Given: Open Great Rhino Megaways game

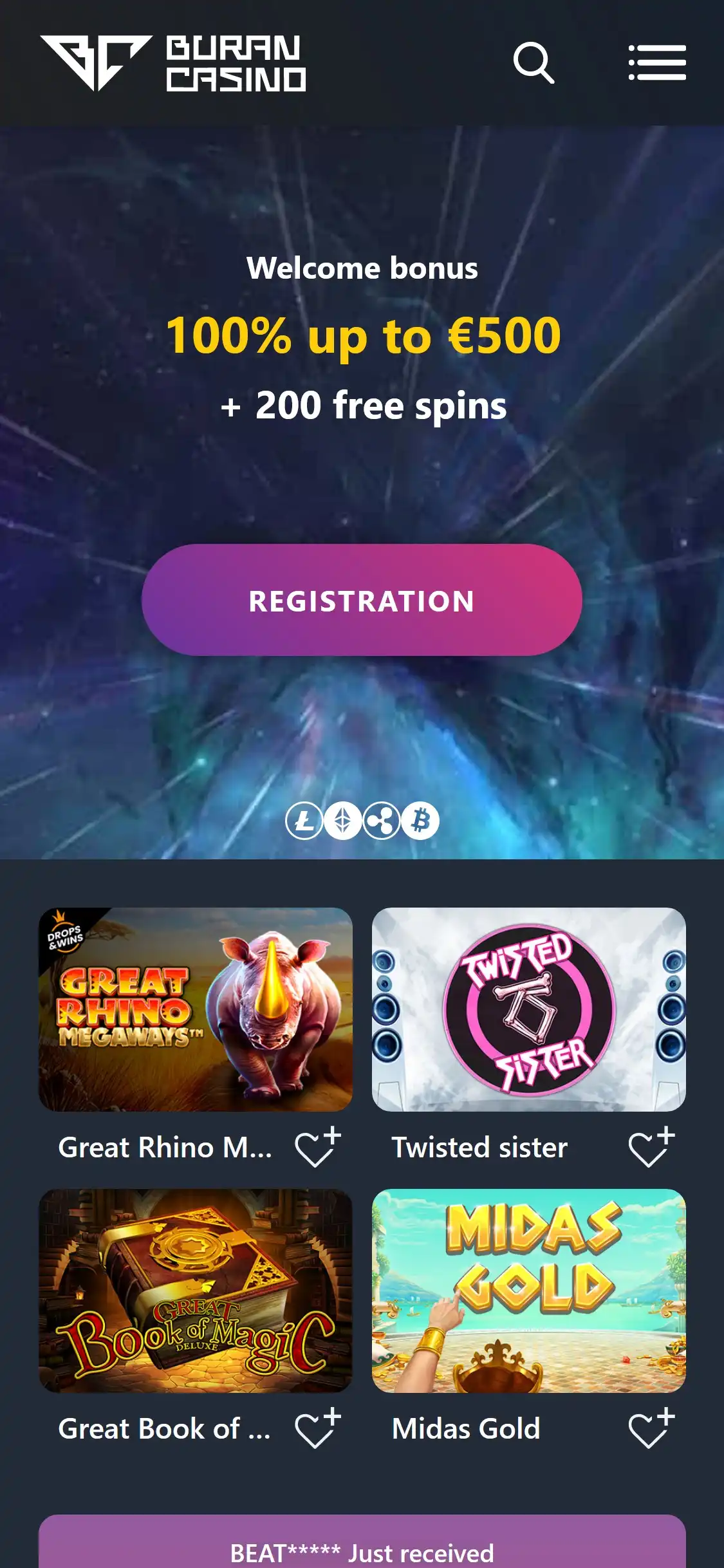Looking at the screenshot, I should coord(196,1009).
